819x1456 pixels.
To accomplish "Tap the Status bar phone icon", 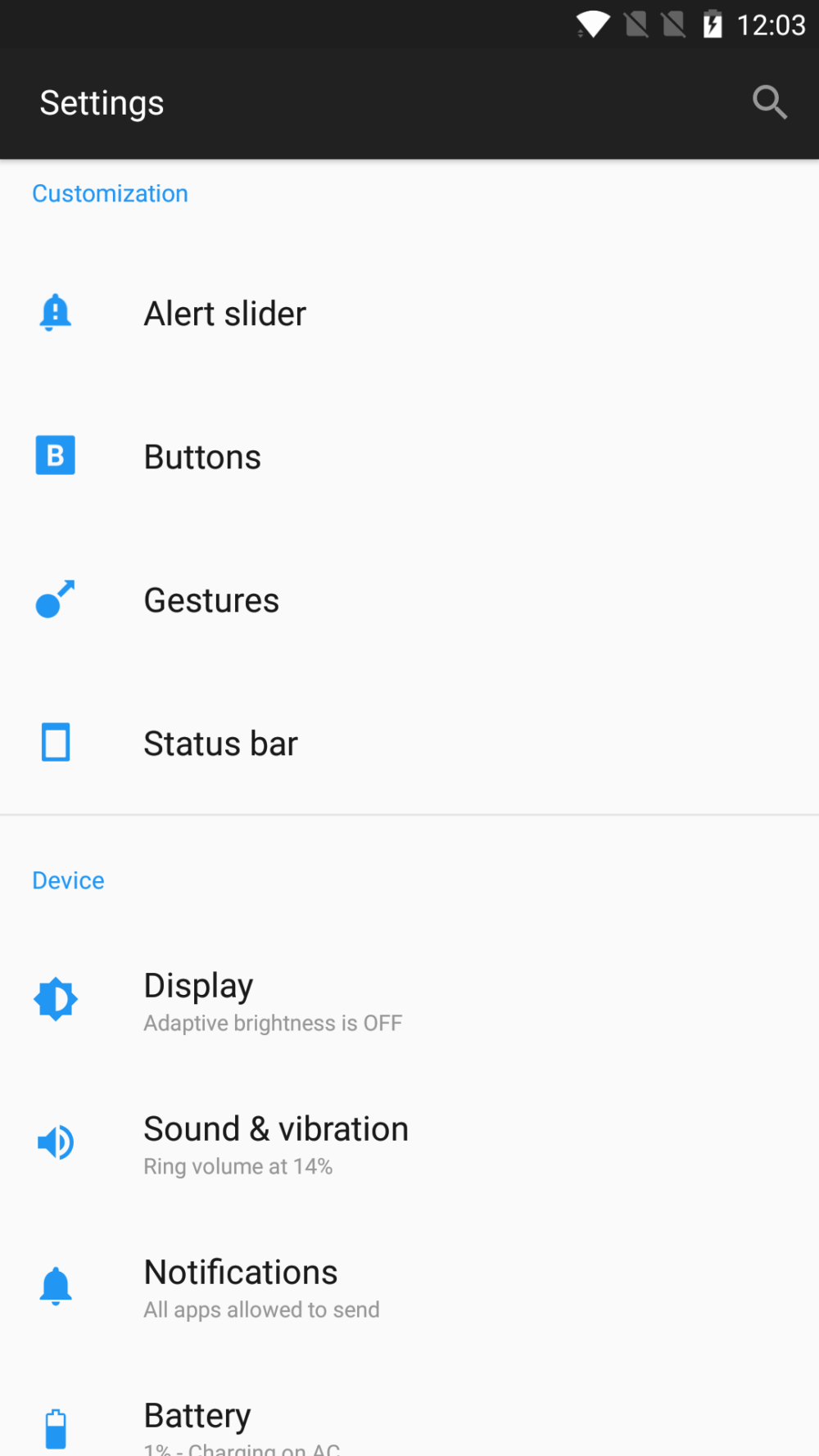I will [x=55, y=742].
